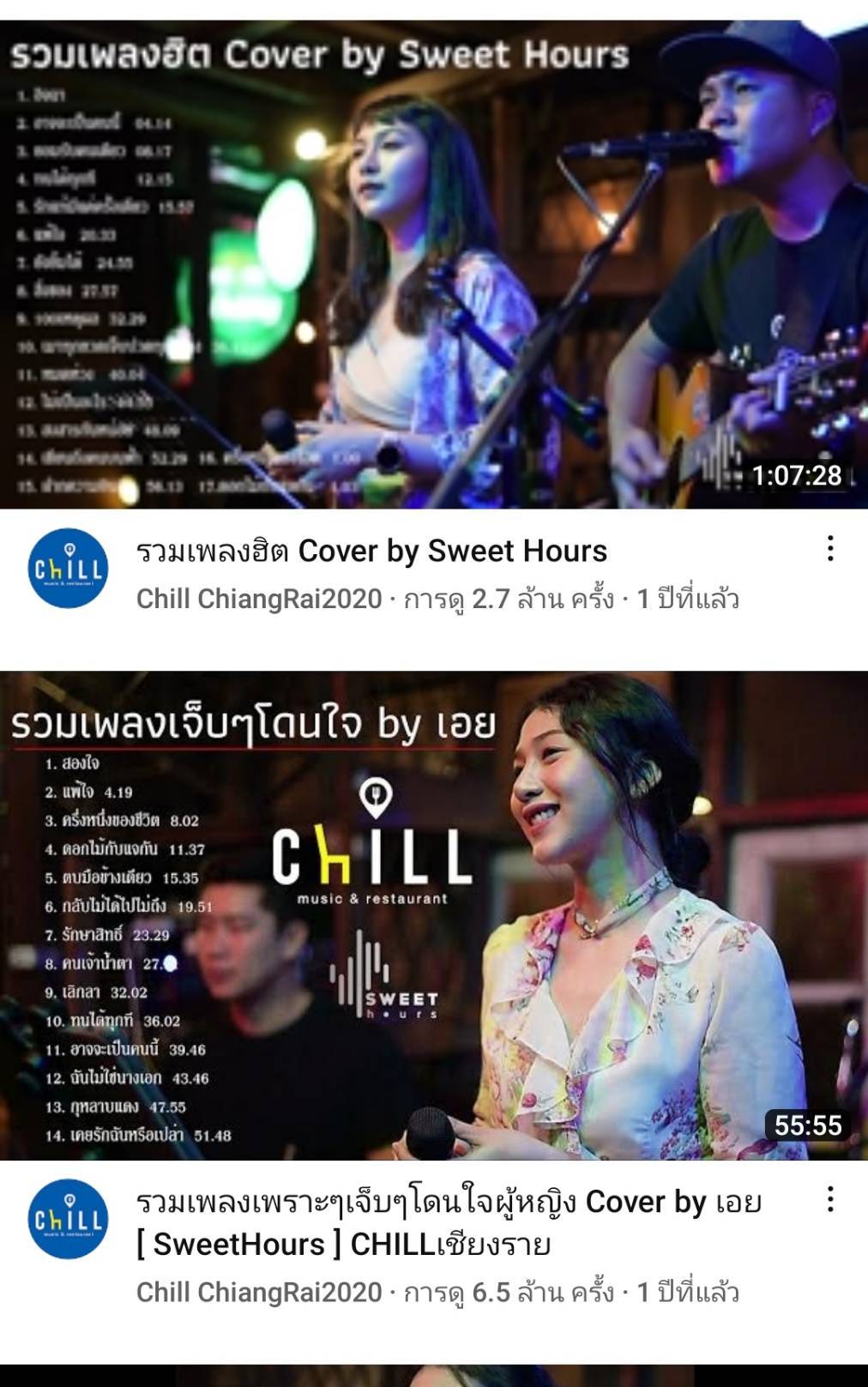
Task: Open channel avatar beside the เอย cover video
Action: [x=69, y=1219]
